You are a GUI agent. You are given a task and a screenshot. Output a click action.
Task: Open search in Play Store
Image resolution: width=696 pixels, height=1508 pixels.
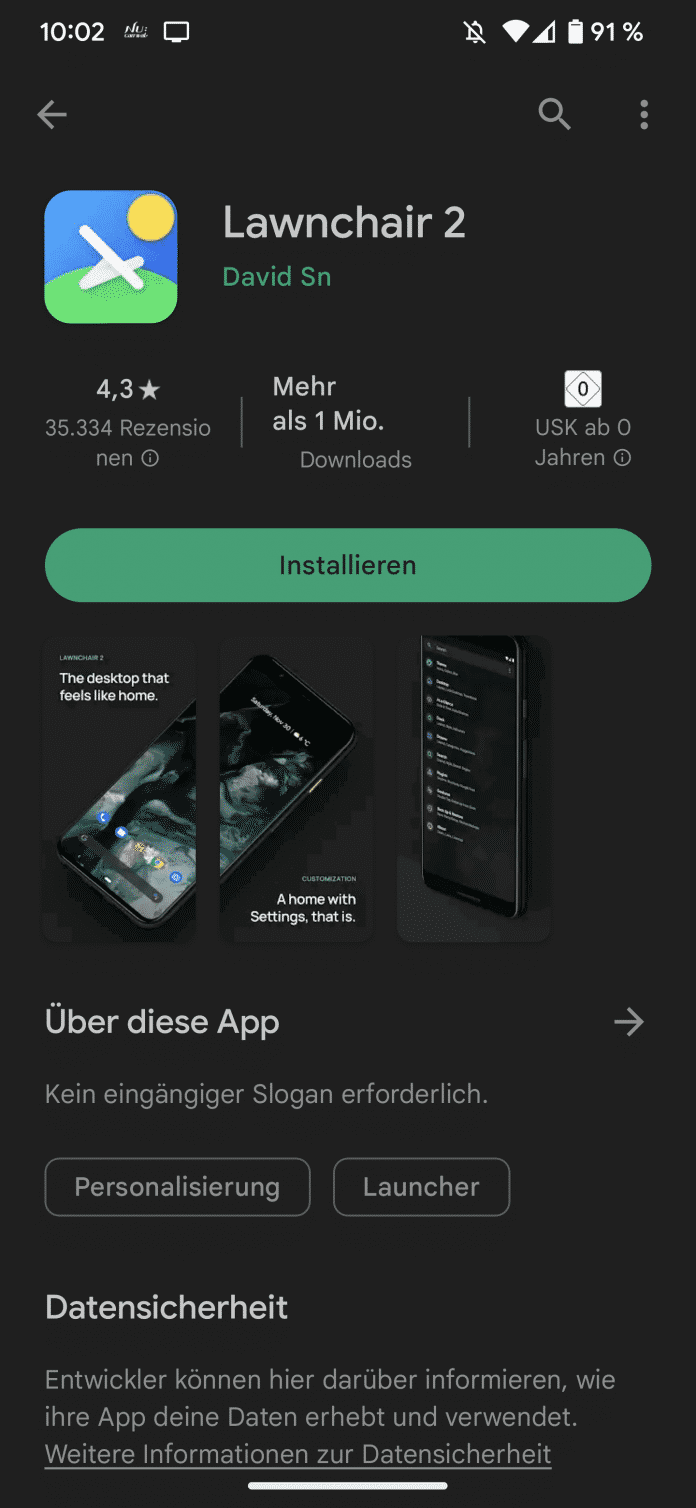(x=554, y=115)
